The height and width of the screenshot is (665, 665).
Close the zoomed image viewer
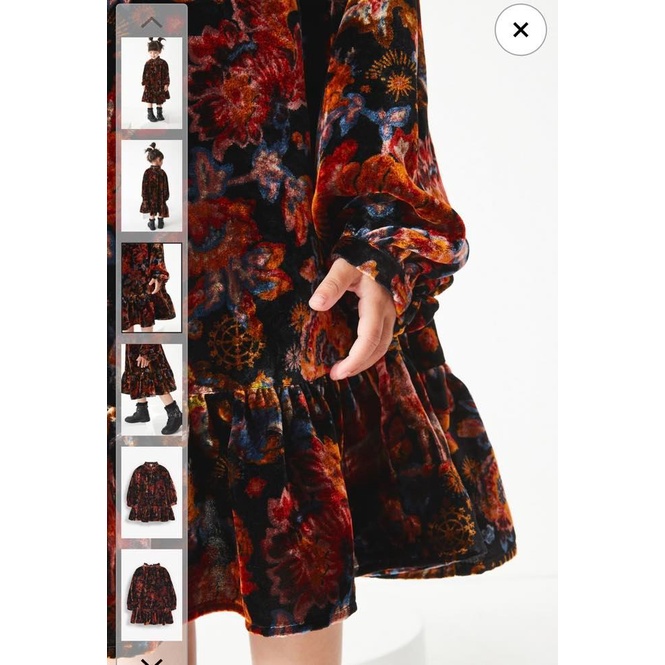click(520, 30)
